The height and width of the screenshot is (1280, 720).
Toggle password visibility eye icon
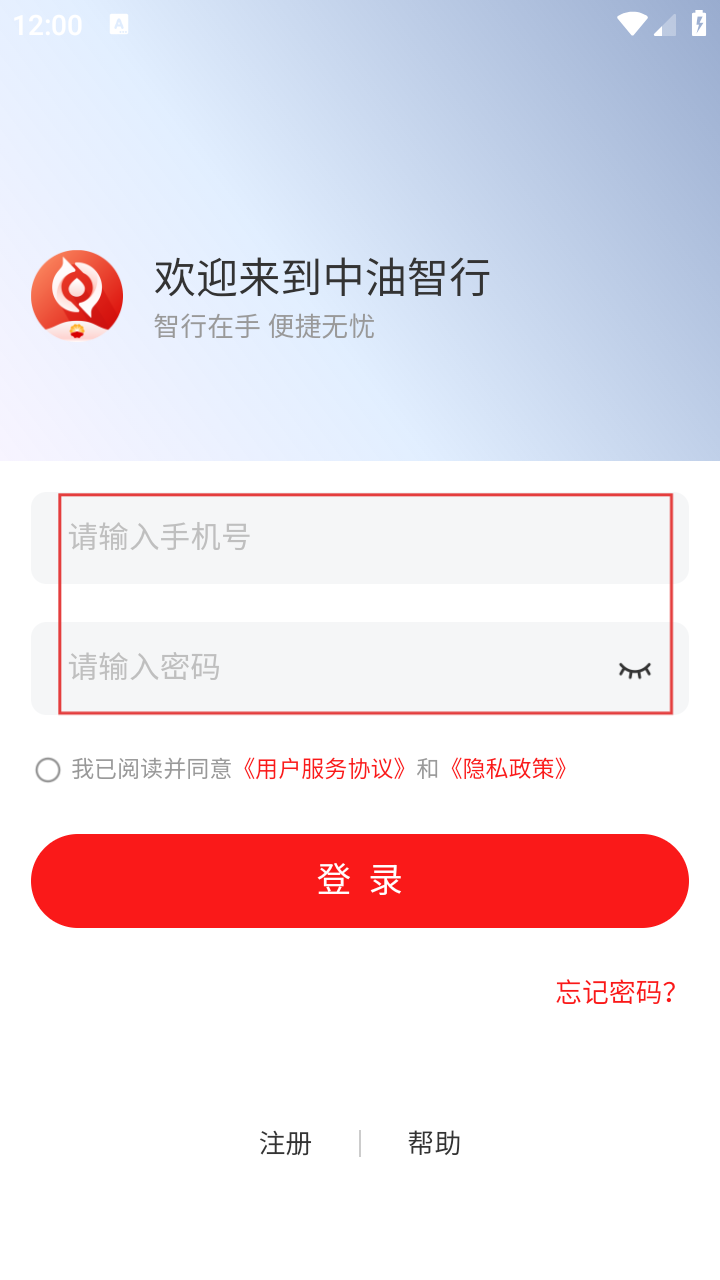[635, 669]
